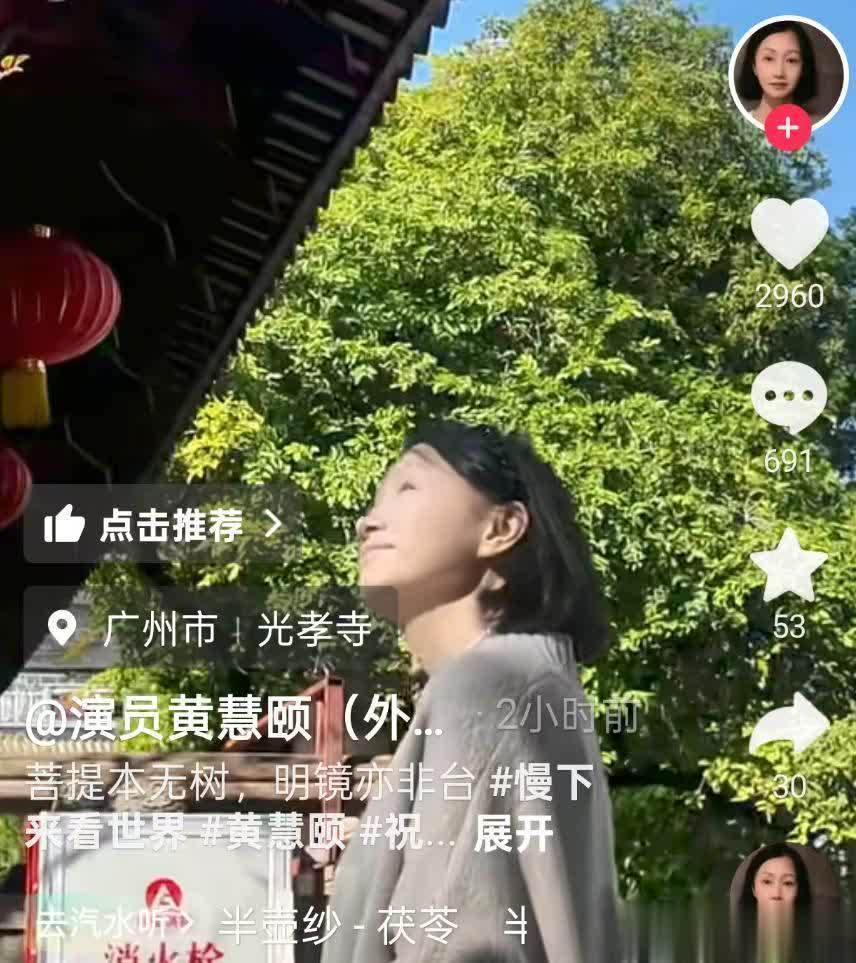This screenshot has width=856, height=963.
Task: Open the comments section
Action: tap(789, 396)
